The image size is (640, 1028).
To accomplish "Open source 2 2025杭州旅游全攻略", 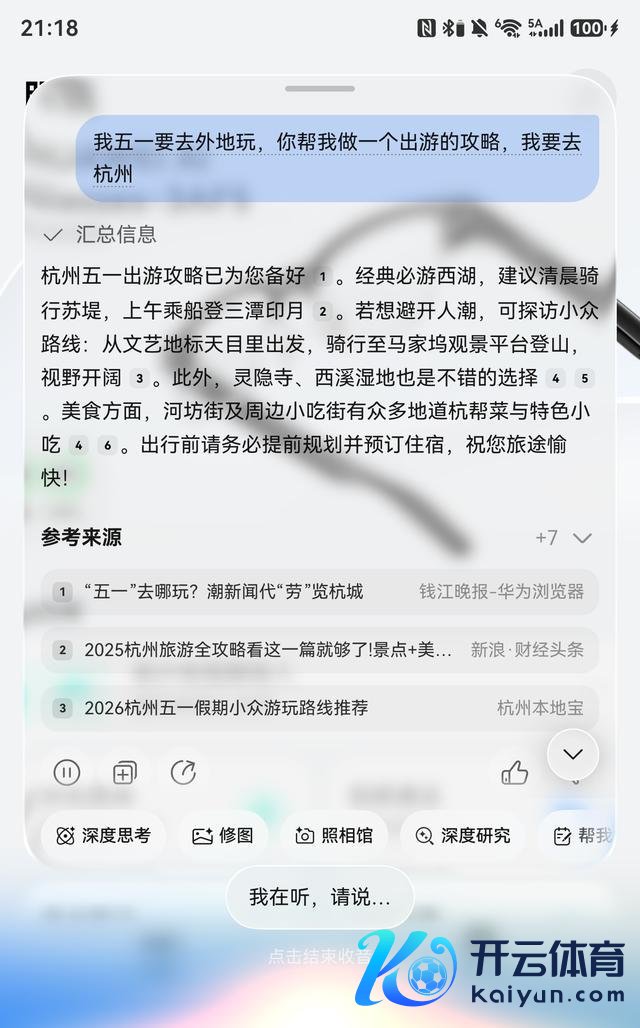I will click(320, 650).
